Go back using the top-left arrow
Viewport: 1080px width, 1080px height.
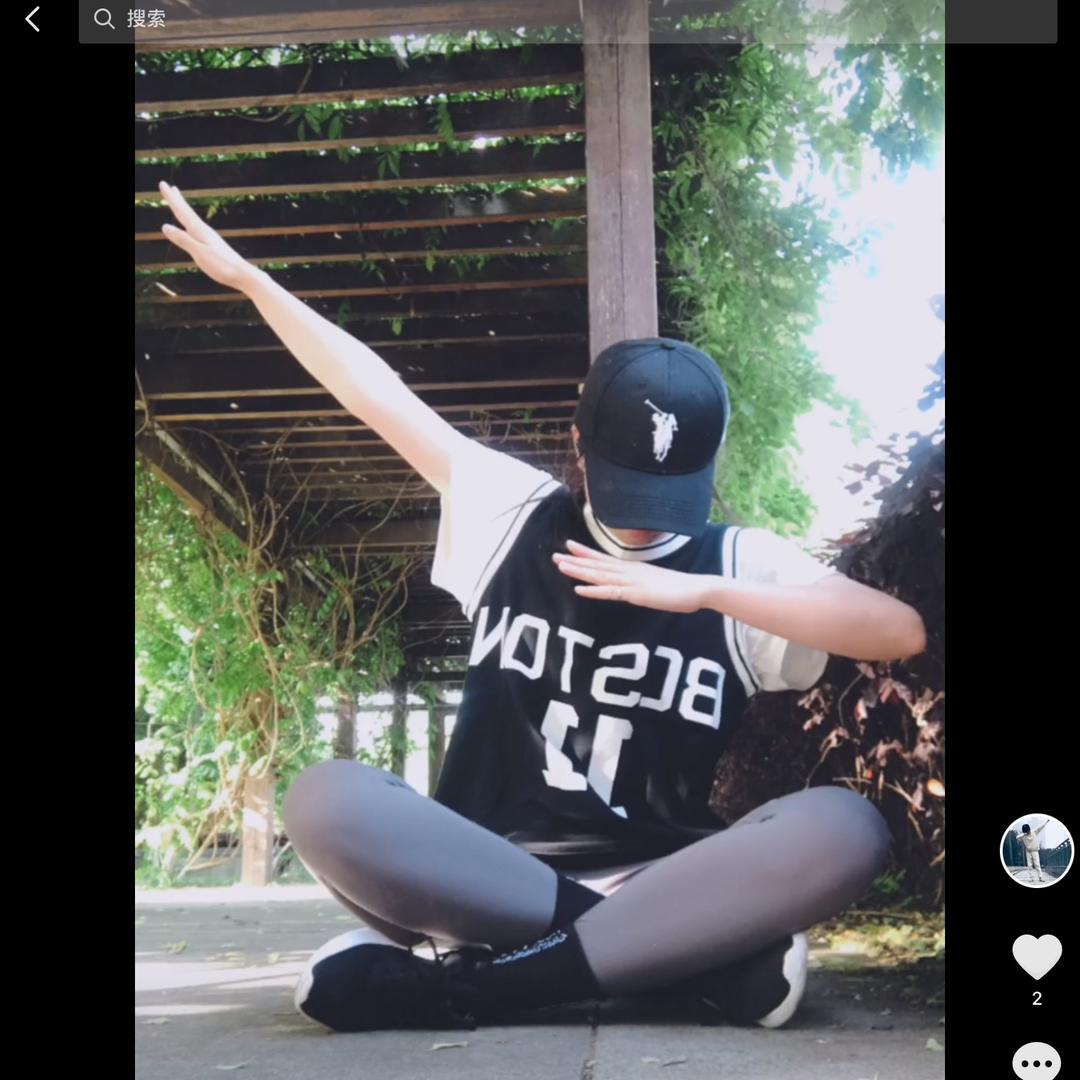pos(32,19)
